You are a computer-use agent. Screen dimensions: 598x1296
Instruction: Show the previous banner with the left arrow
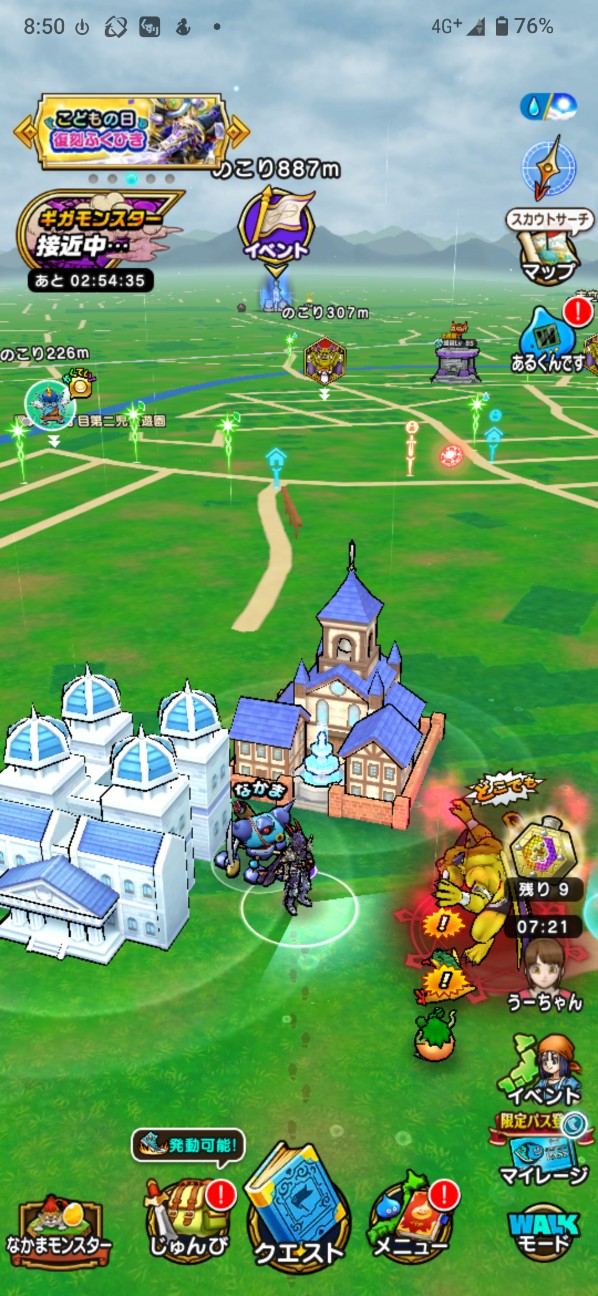point(24,131)
